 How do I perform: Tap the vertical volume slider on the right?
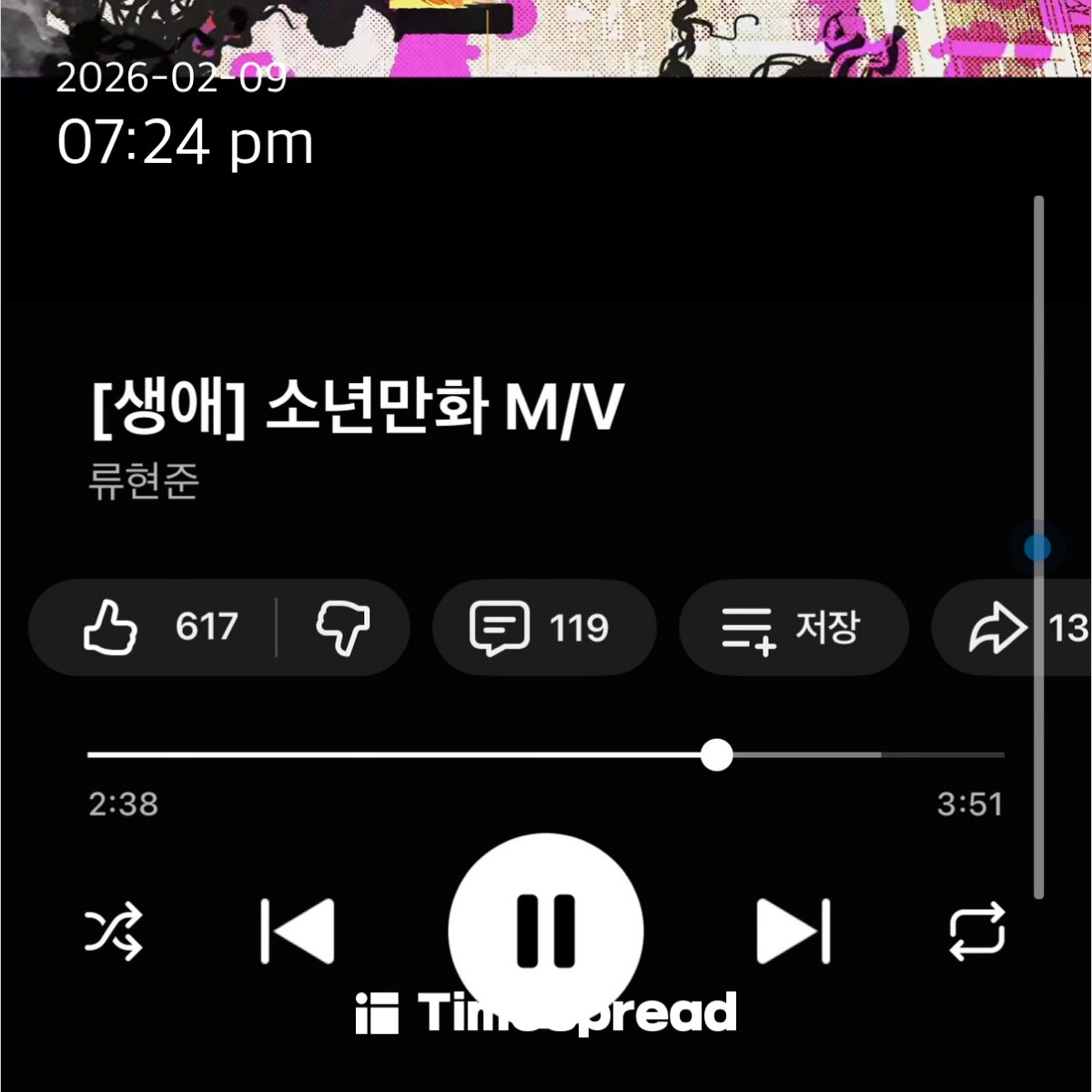coord(1037,548)
